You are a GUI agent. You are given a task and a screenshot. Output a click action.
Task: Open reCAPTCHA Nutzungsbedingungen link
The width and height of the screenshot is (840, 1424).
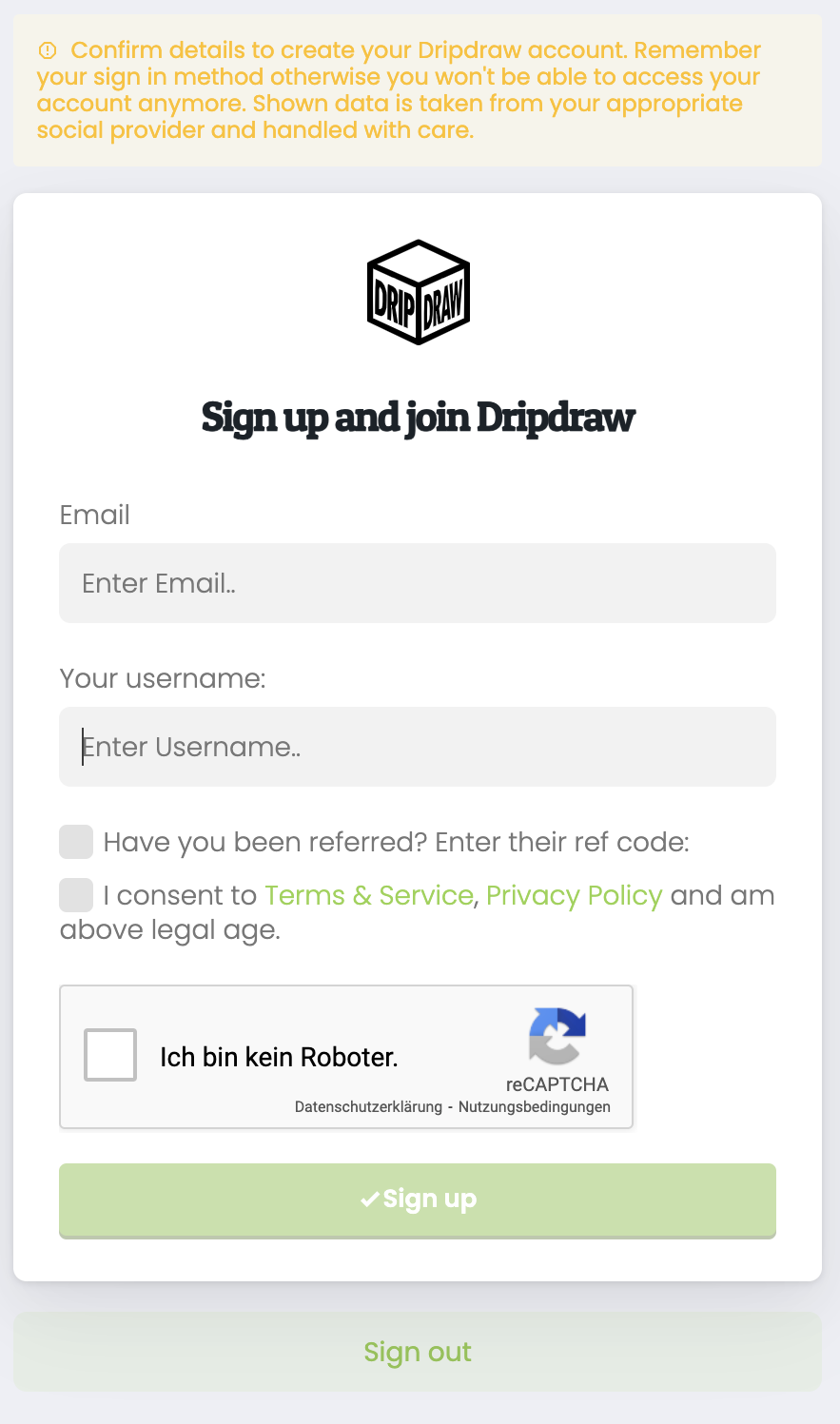click(x=535, y=1107)
